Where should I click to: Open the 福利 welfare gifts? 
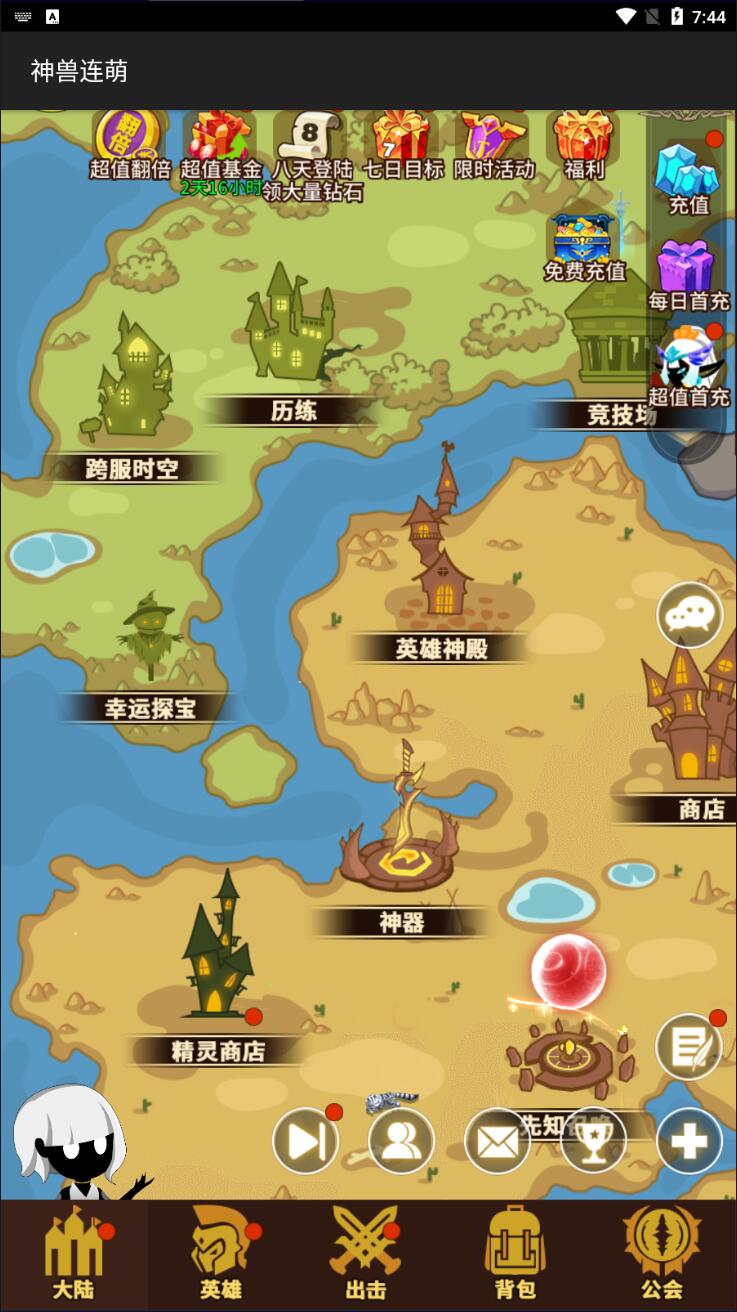584,140
